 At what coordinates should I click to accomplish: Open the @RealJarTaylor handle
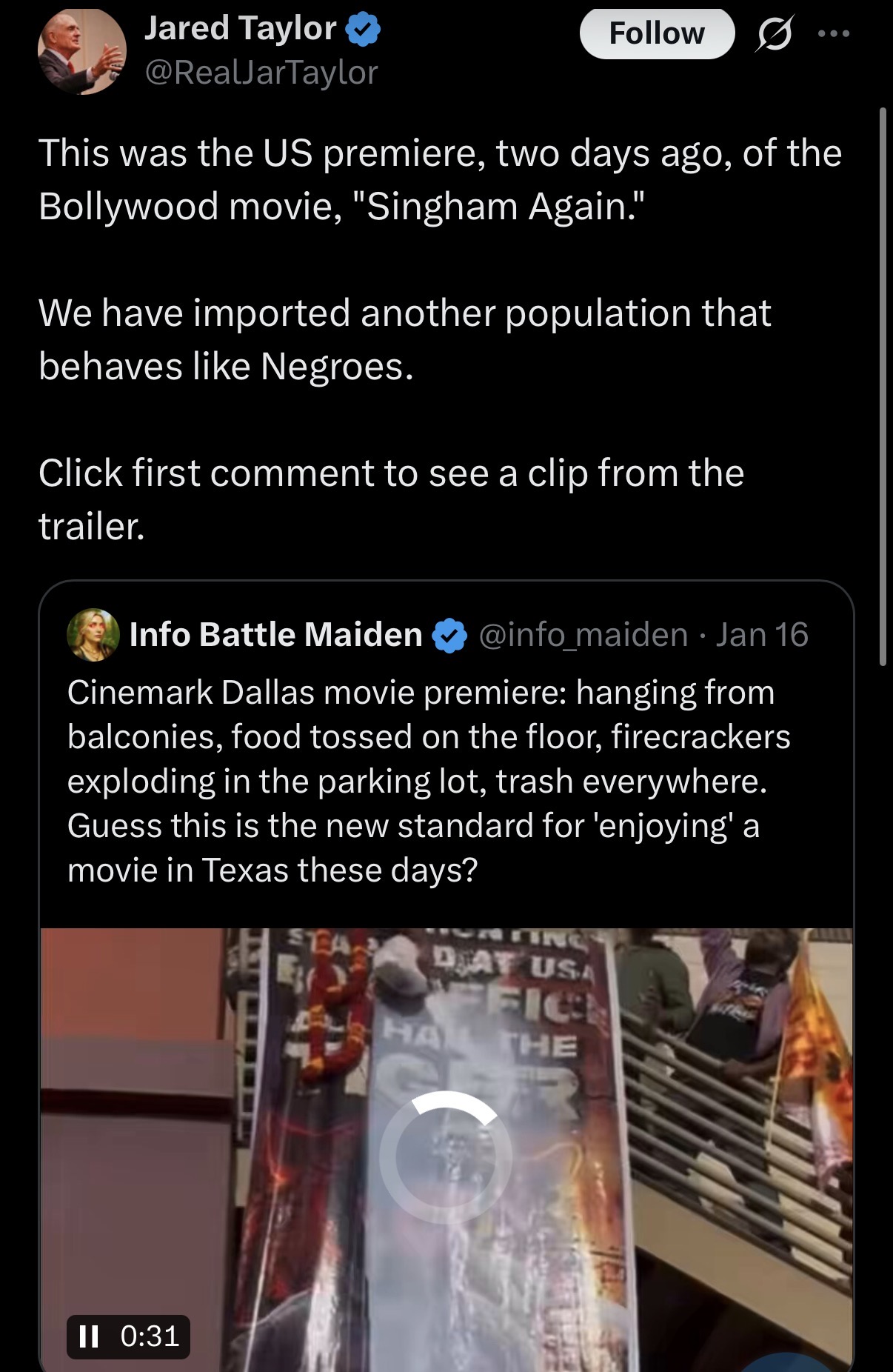tap(261, 73)
